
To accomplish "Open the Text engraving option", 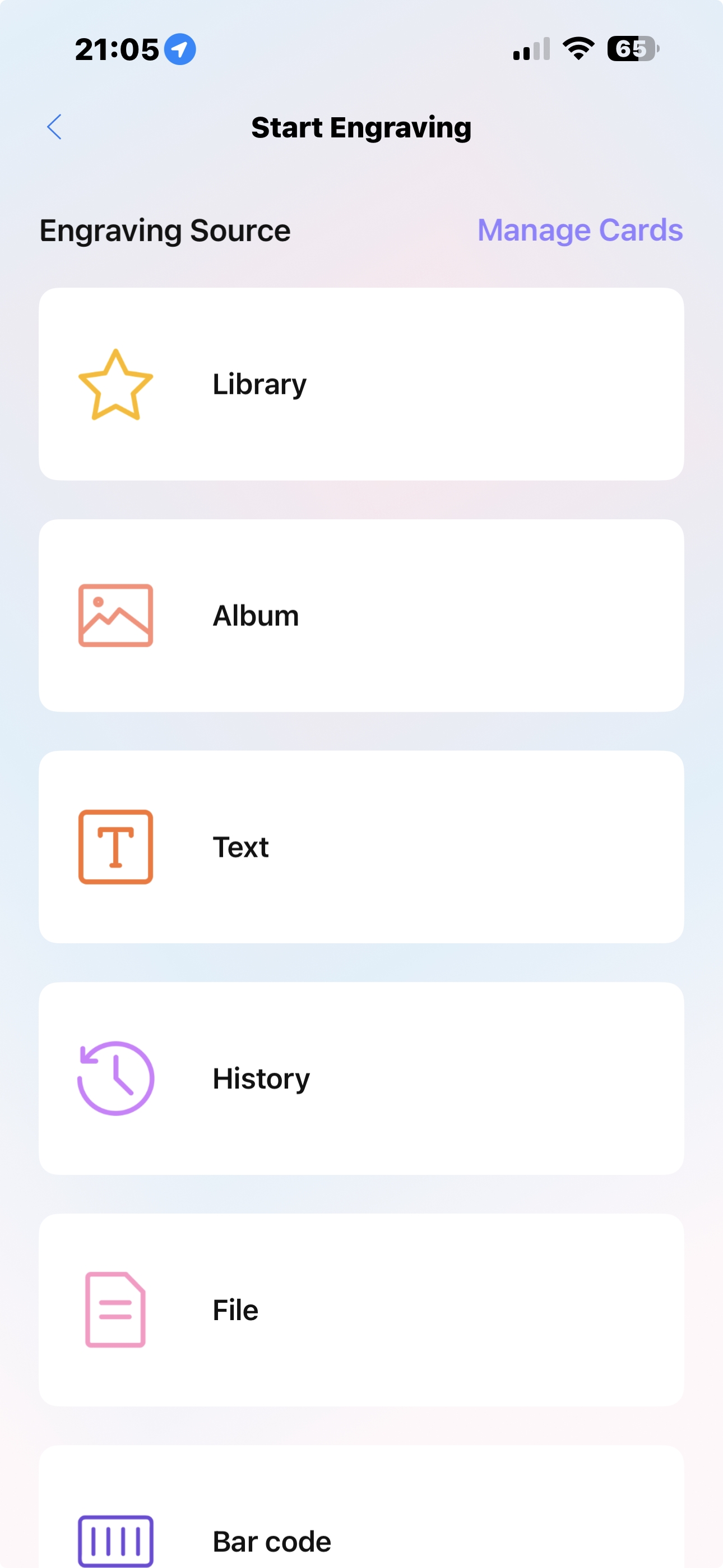I will click(x=361, y=847).
